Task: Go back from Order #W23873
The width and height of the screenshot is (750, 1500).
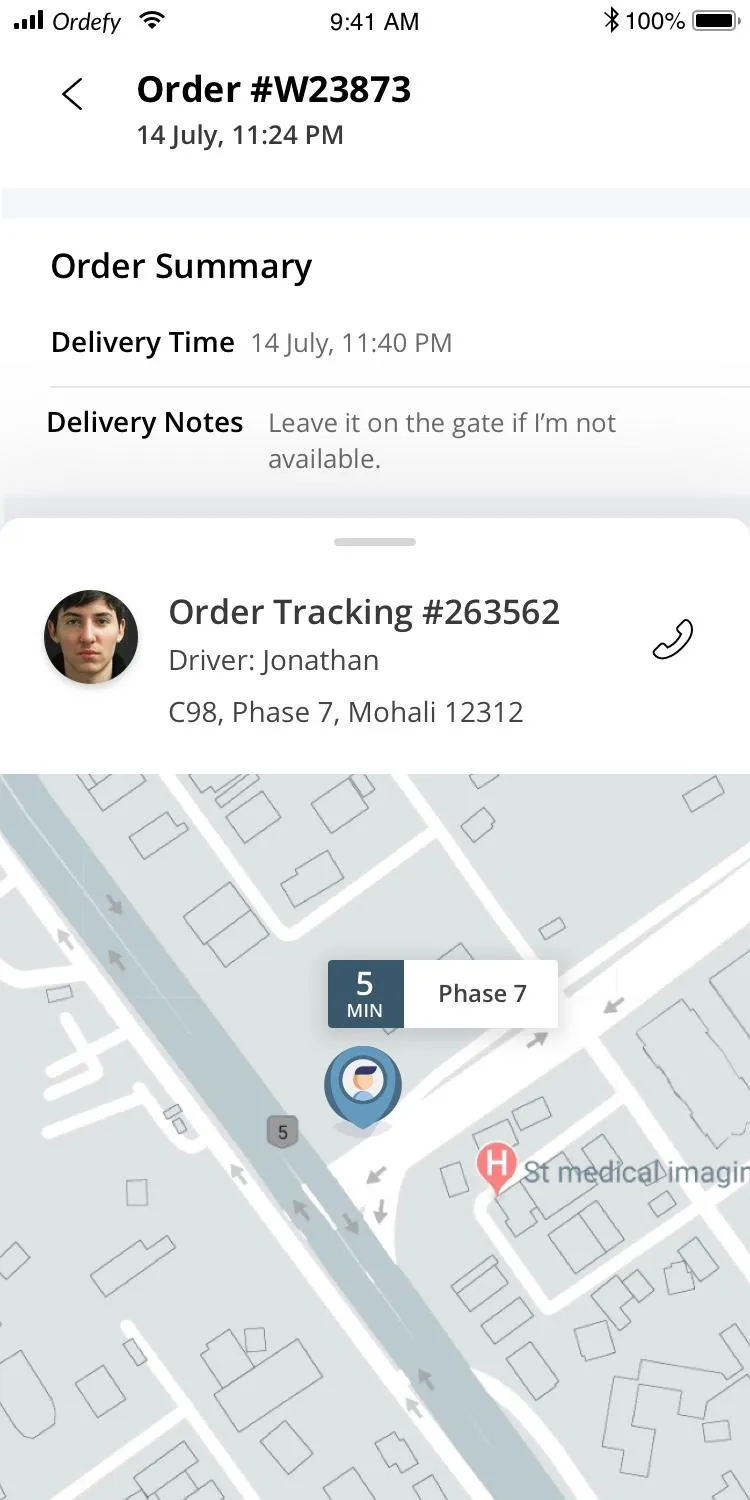Action: [x=72, y=94]
